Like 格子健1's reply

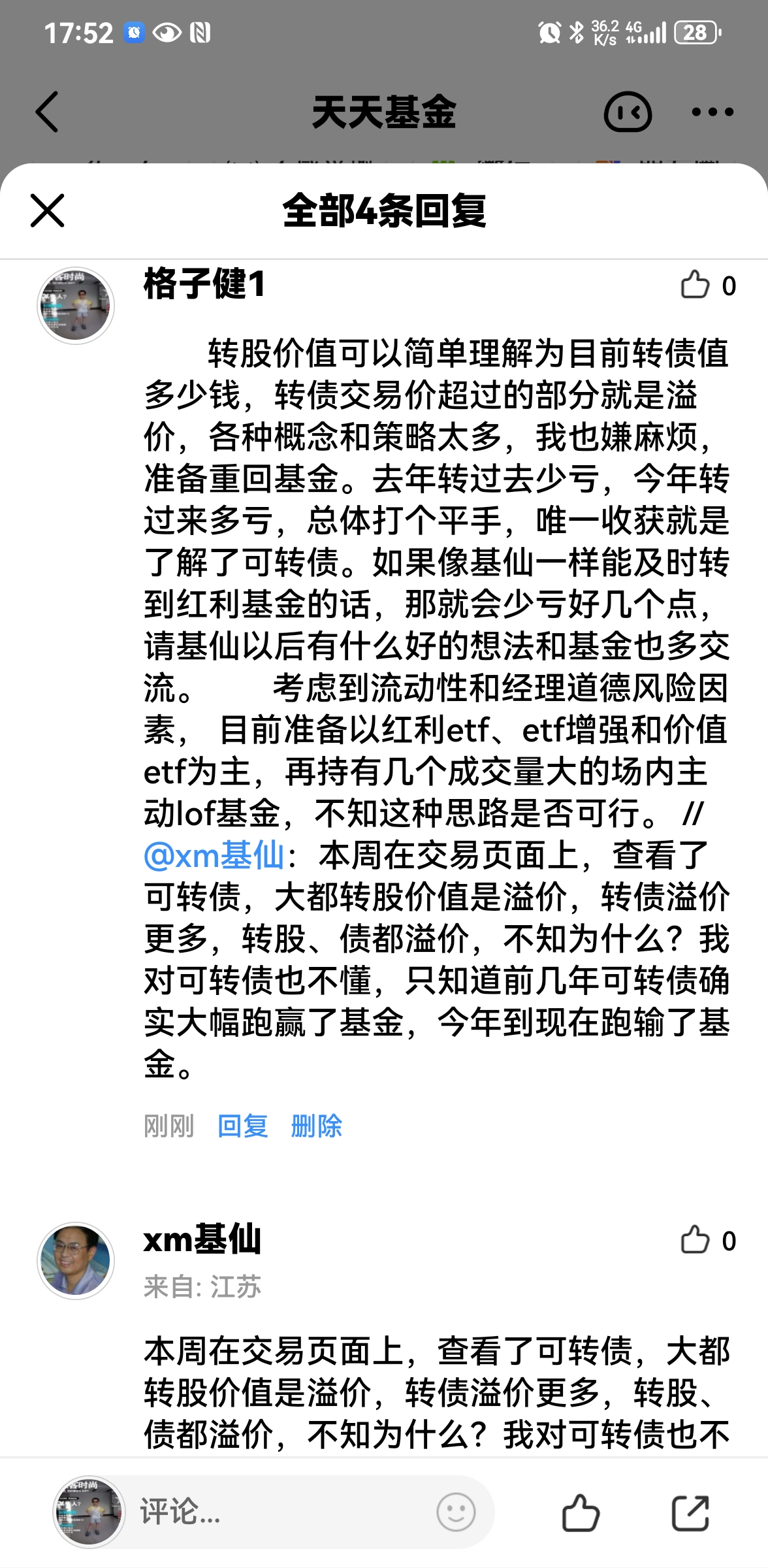click(696, 285)
